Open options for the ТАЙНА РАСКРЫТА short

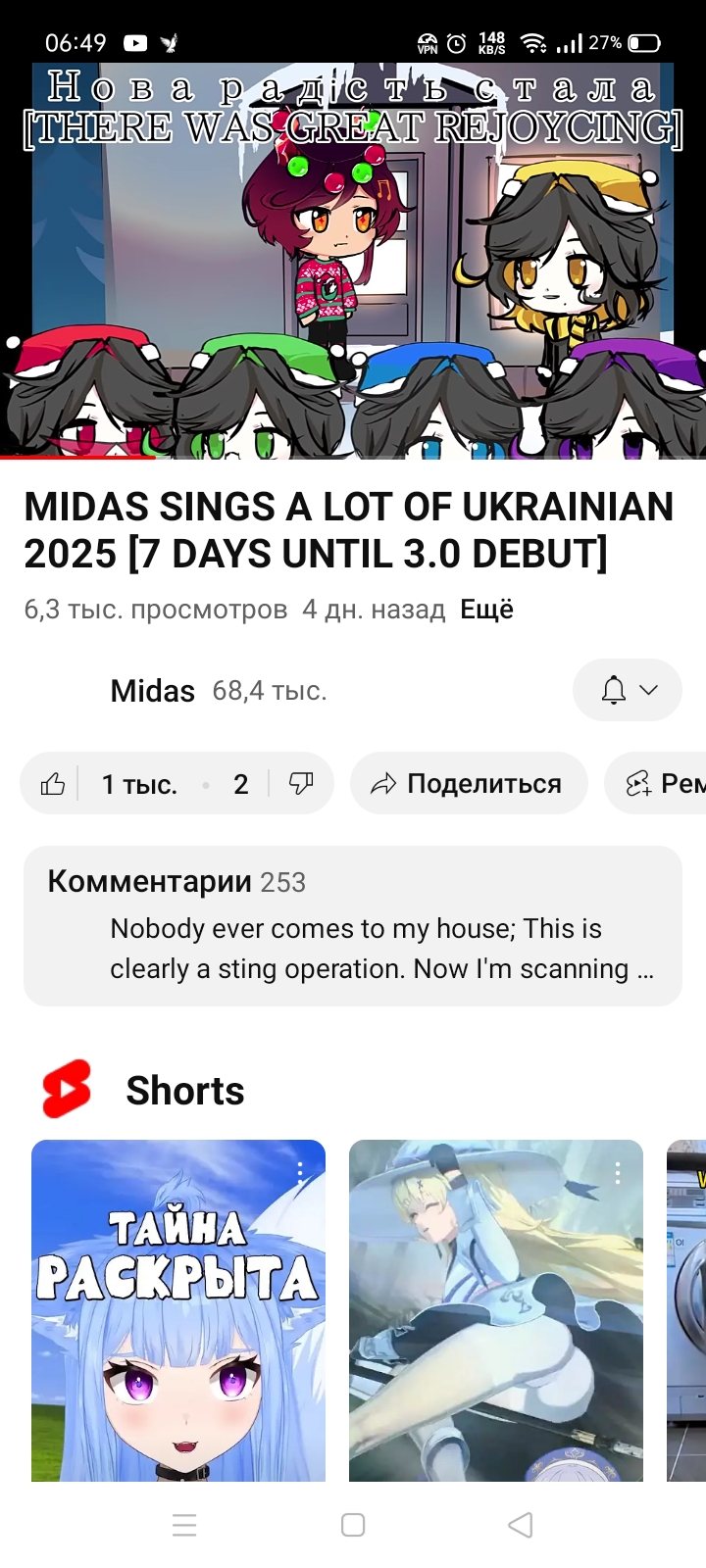(x=300, y=1172)
